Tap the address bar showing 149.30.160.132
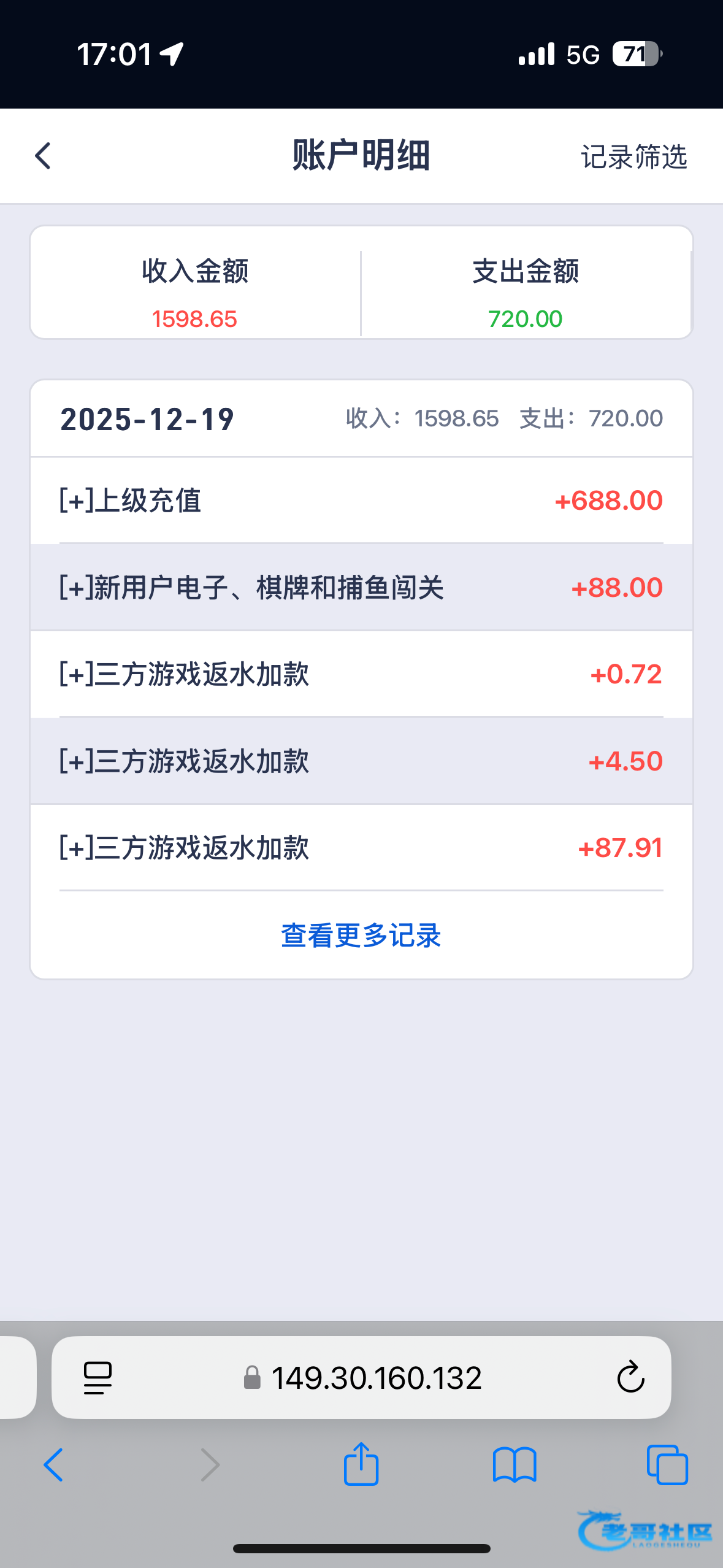The width and height of the screenshot is (723, 1568). 362,1378
